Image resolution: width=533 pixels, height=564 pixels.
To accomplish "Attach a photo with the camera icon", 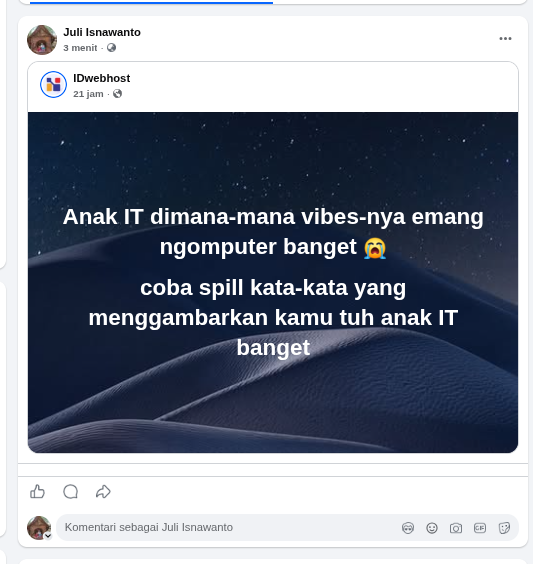I will (456, 528).
